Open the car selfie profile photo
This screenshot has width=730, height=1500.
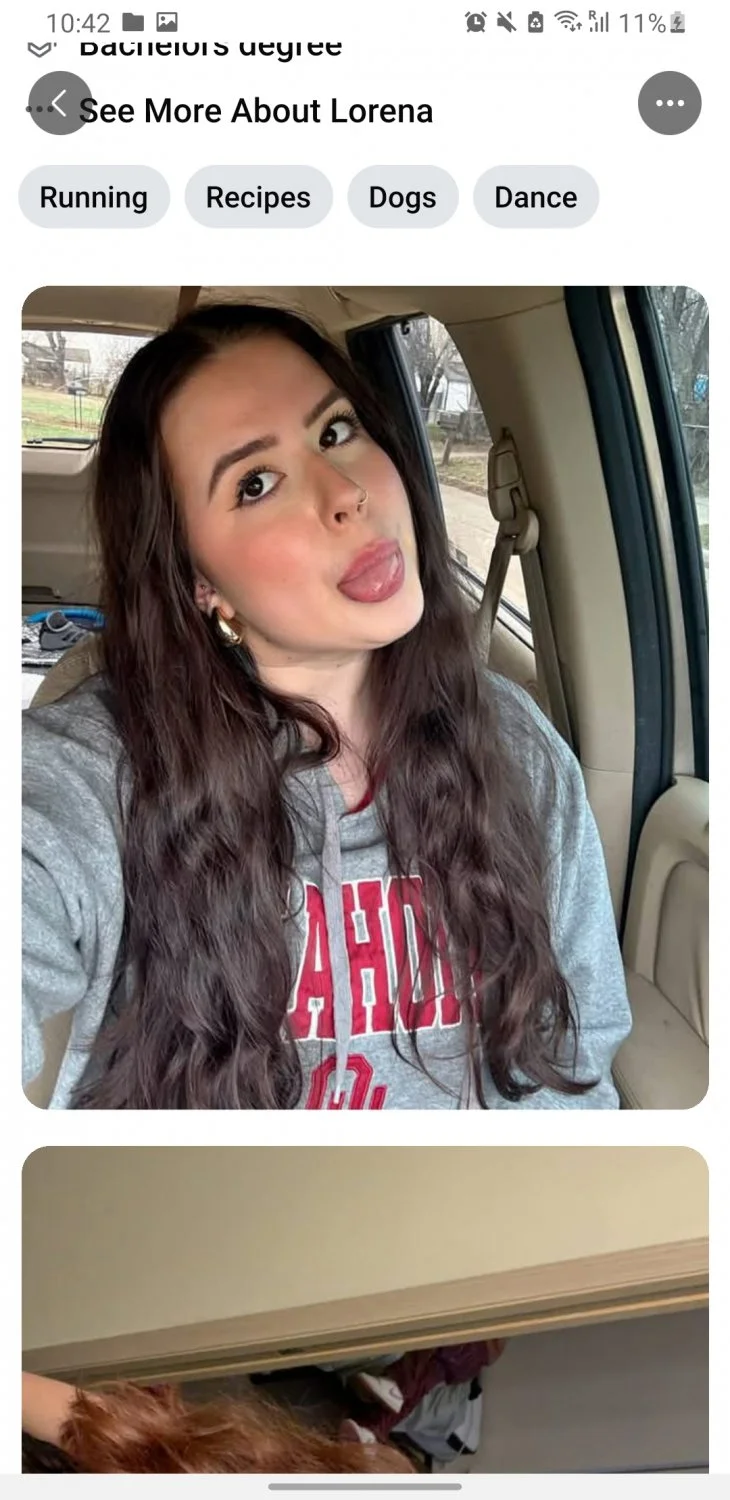365,697
